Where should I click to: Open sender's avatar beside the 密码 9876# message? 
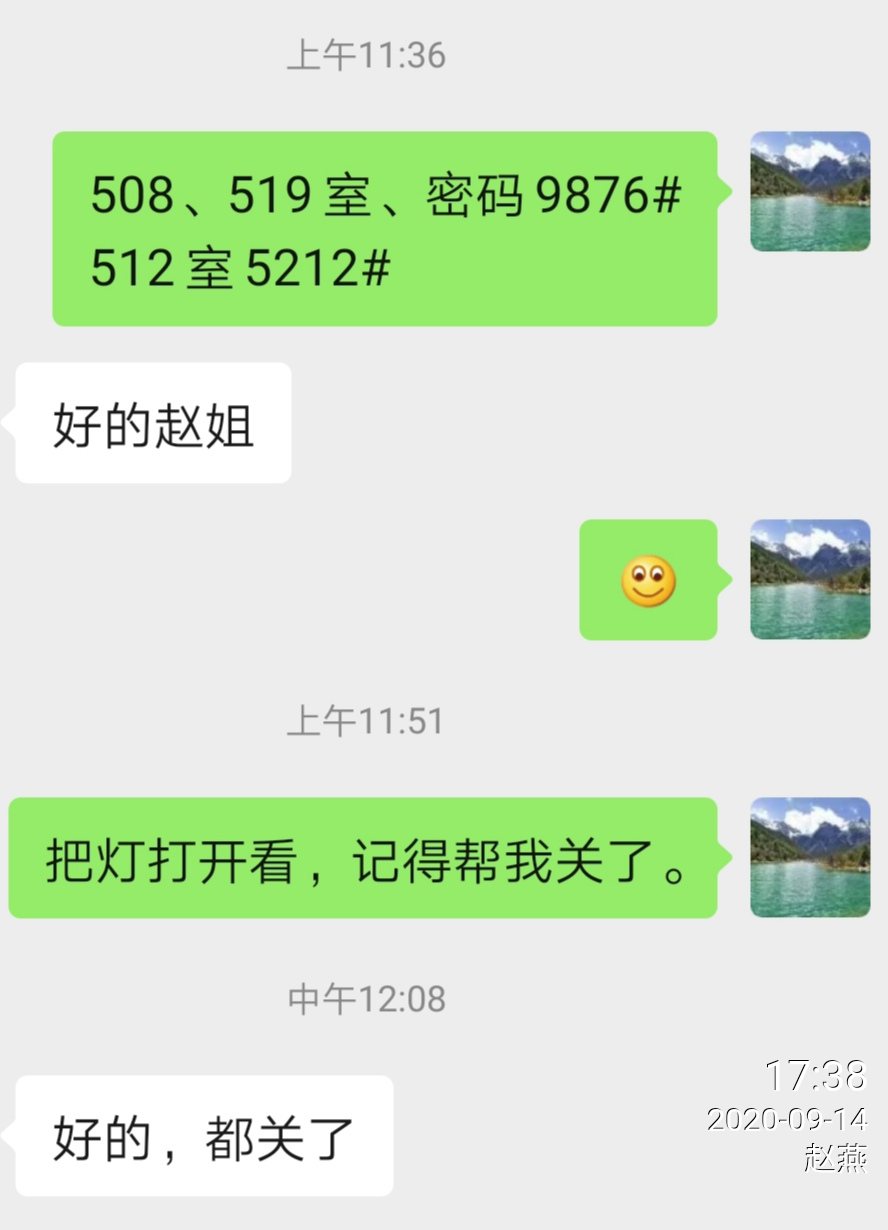[810, 191]
